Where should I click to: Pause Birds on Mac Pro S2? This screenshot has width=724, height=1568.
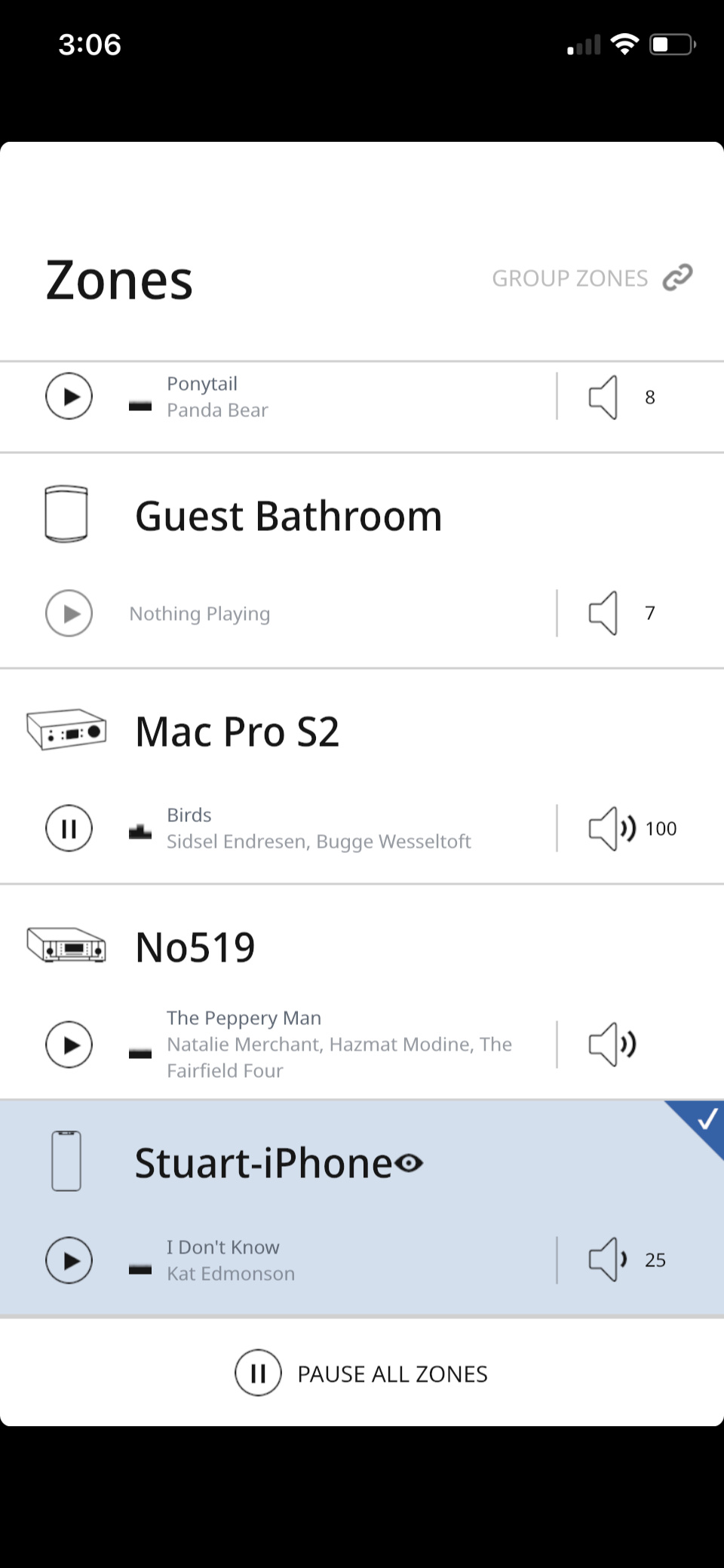pyautogui.click(x=69, y=828)
